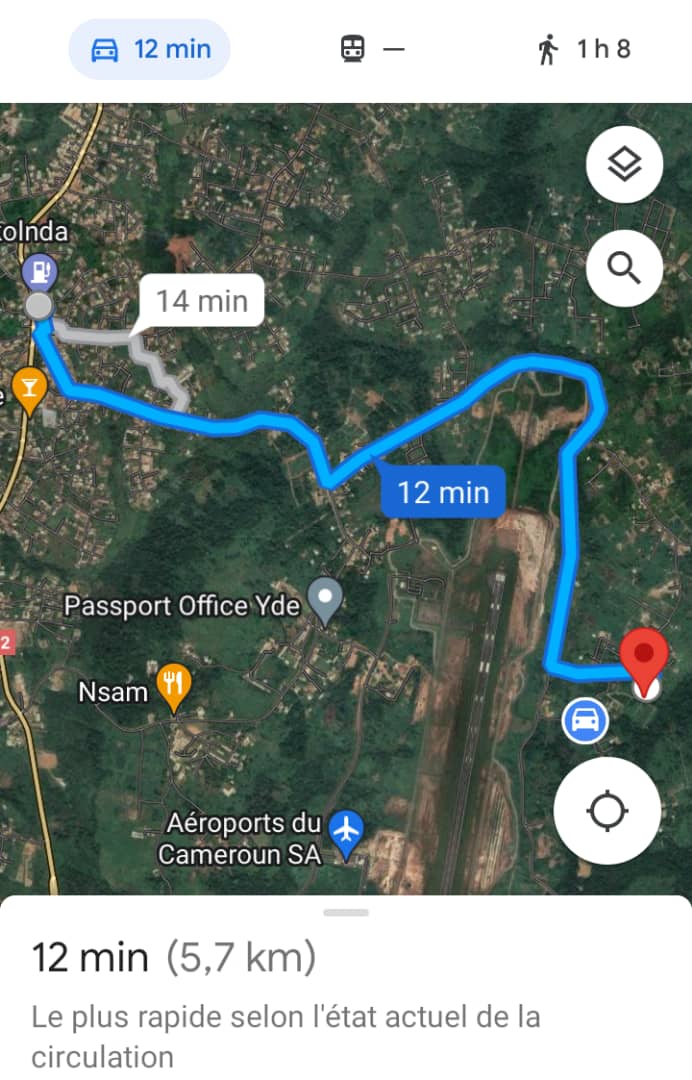Screen dimensions: 692x1080
Task: Open the map layers button
Action: (x=624, y=164)
